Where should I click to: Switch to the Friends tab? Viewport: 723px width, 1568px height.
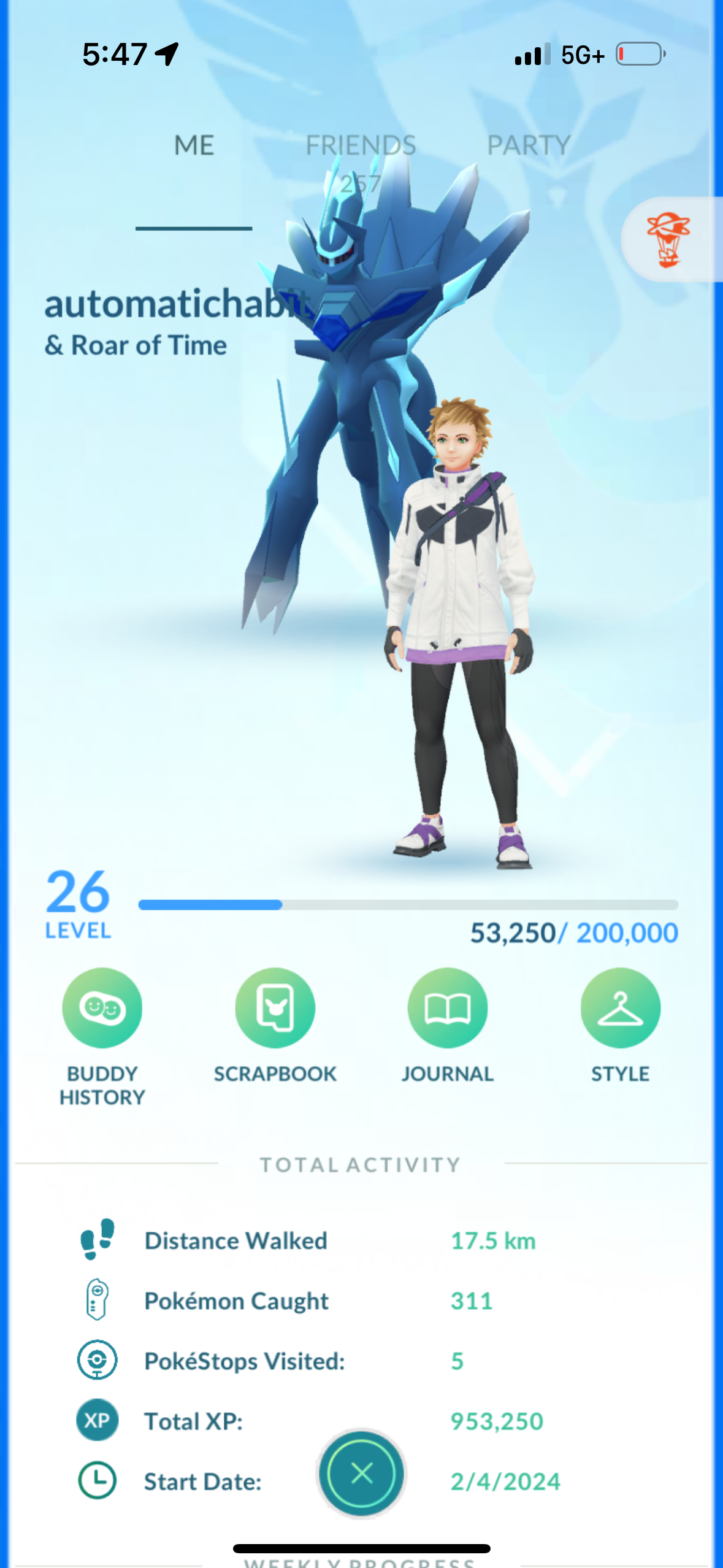tap(361, 146)
